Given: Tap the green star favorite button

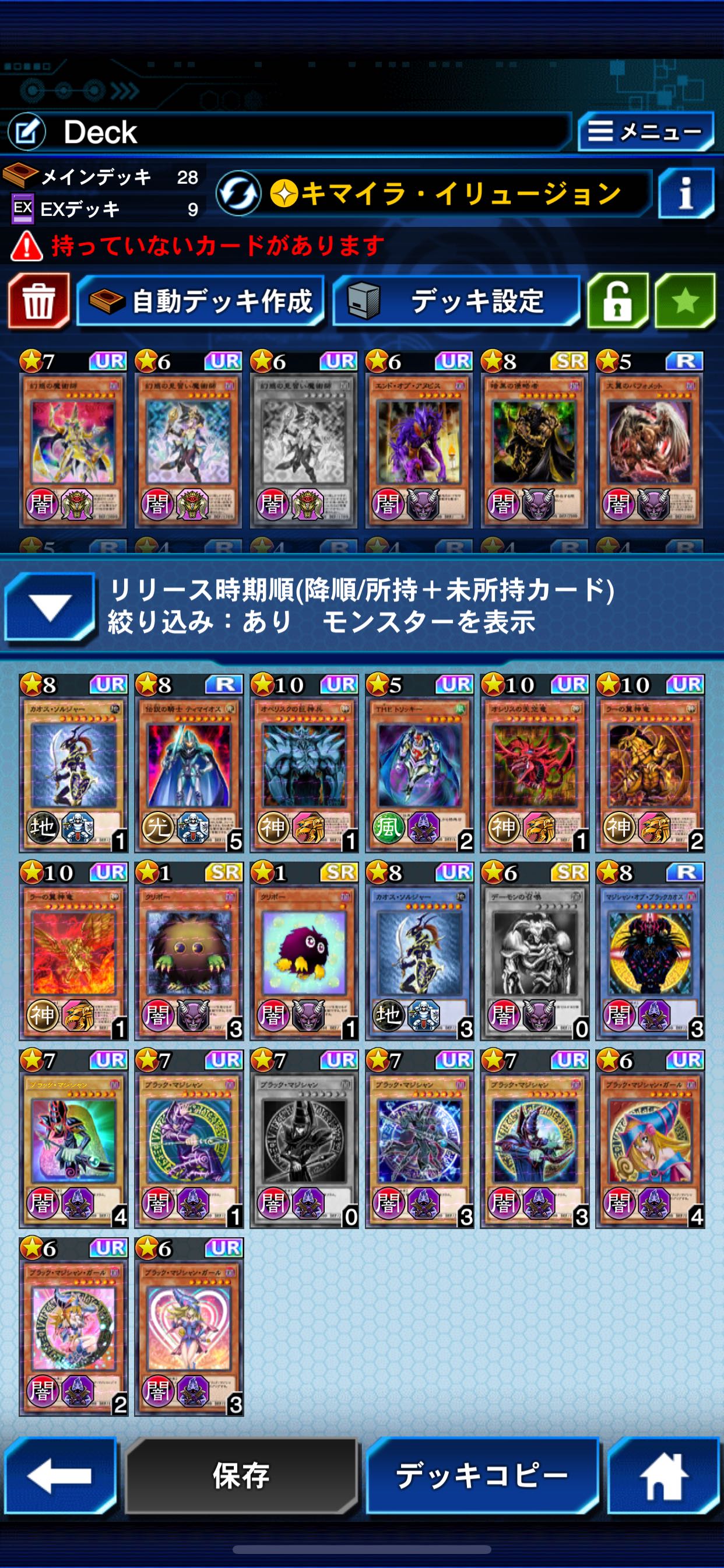Looking at the screenshot, I should (x=685, y=300).
